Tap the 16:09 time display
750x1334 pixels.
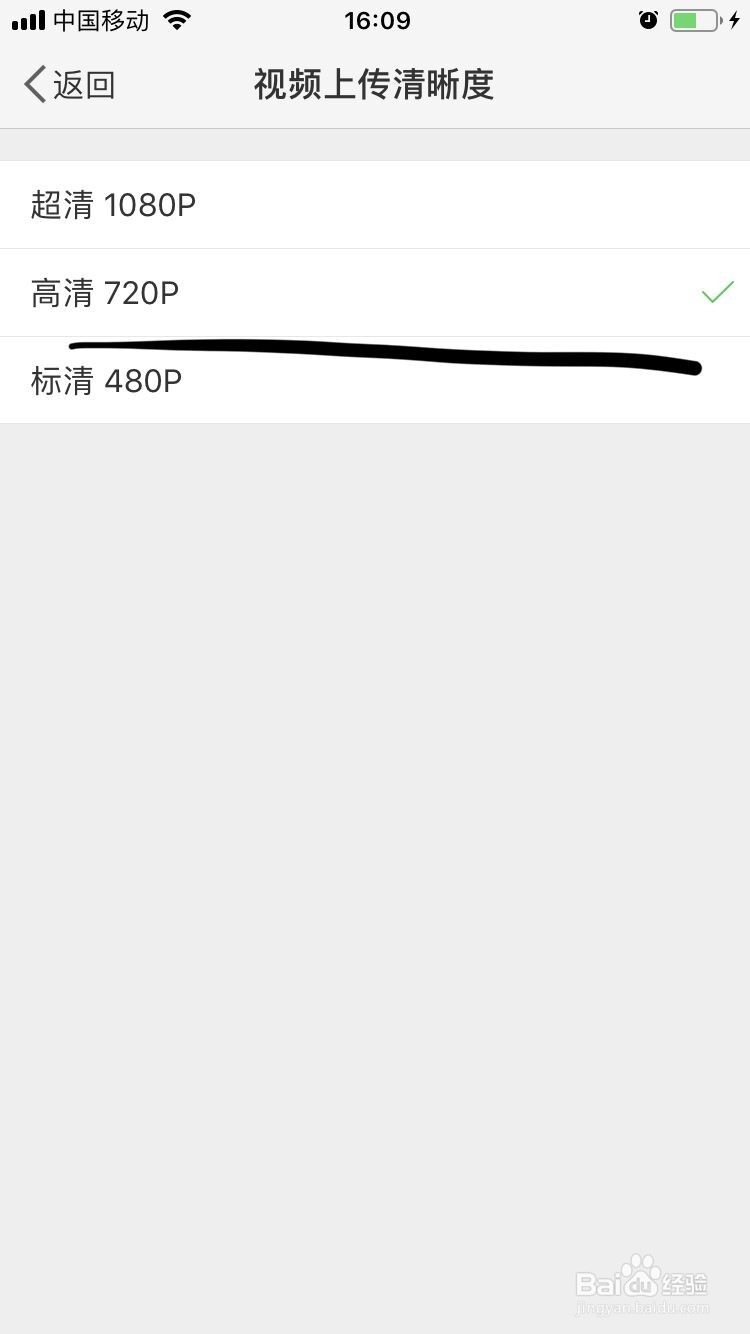[377, 19]
